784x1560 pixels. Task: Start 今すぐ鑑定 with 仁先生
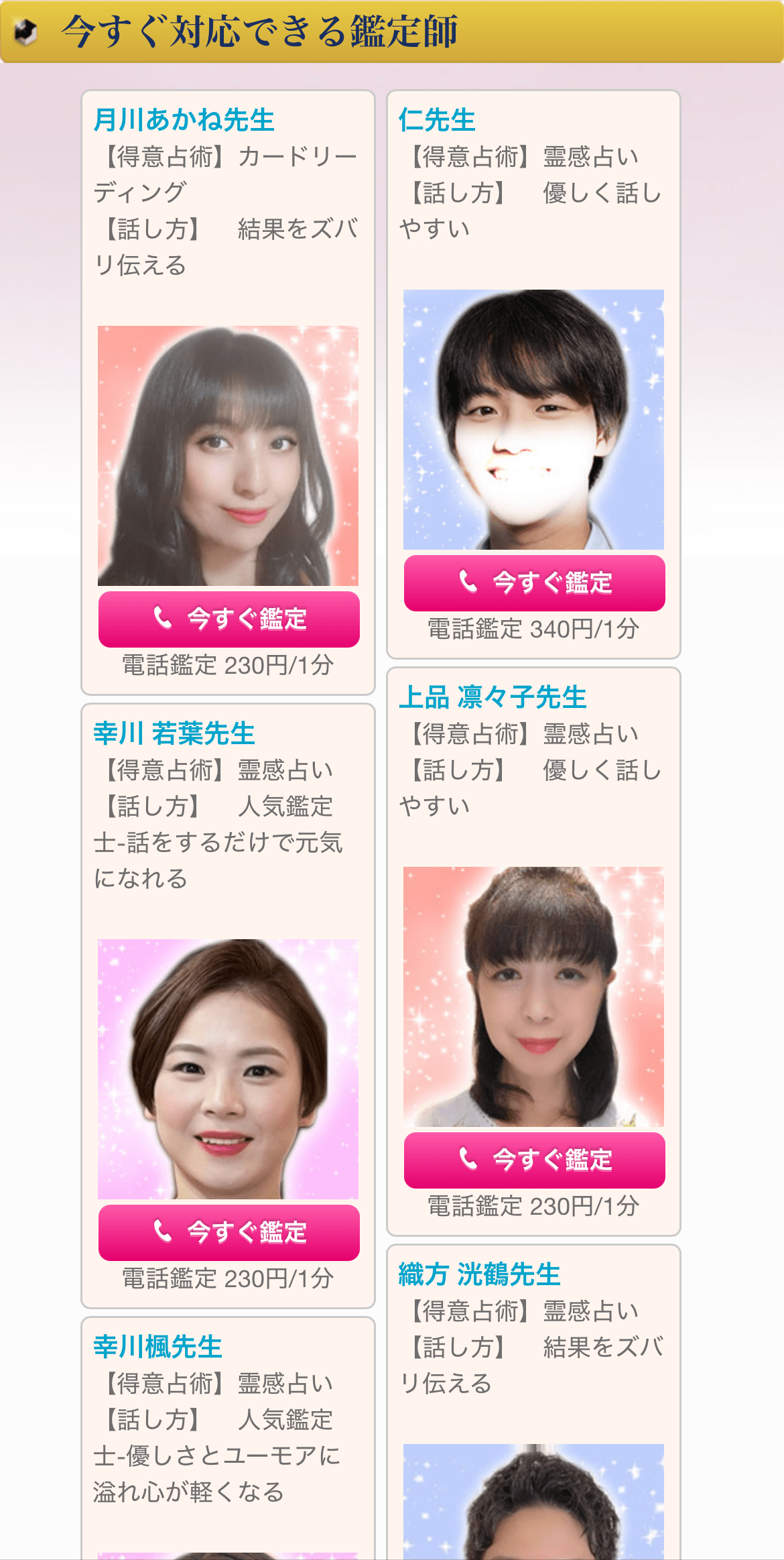click(534, 583)
